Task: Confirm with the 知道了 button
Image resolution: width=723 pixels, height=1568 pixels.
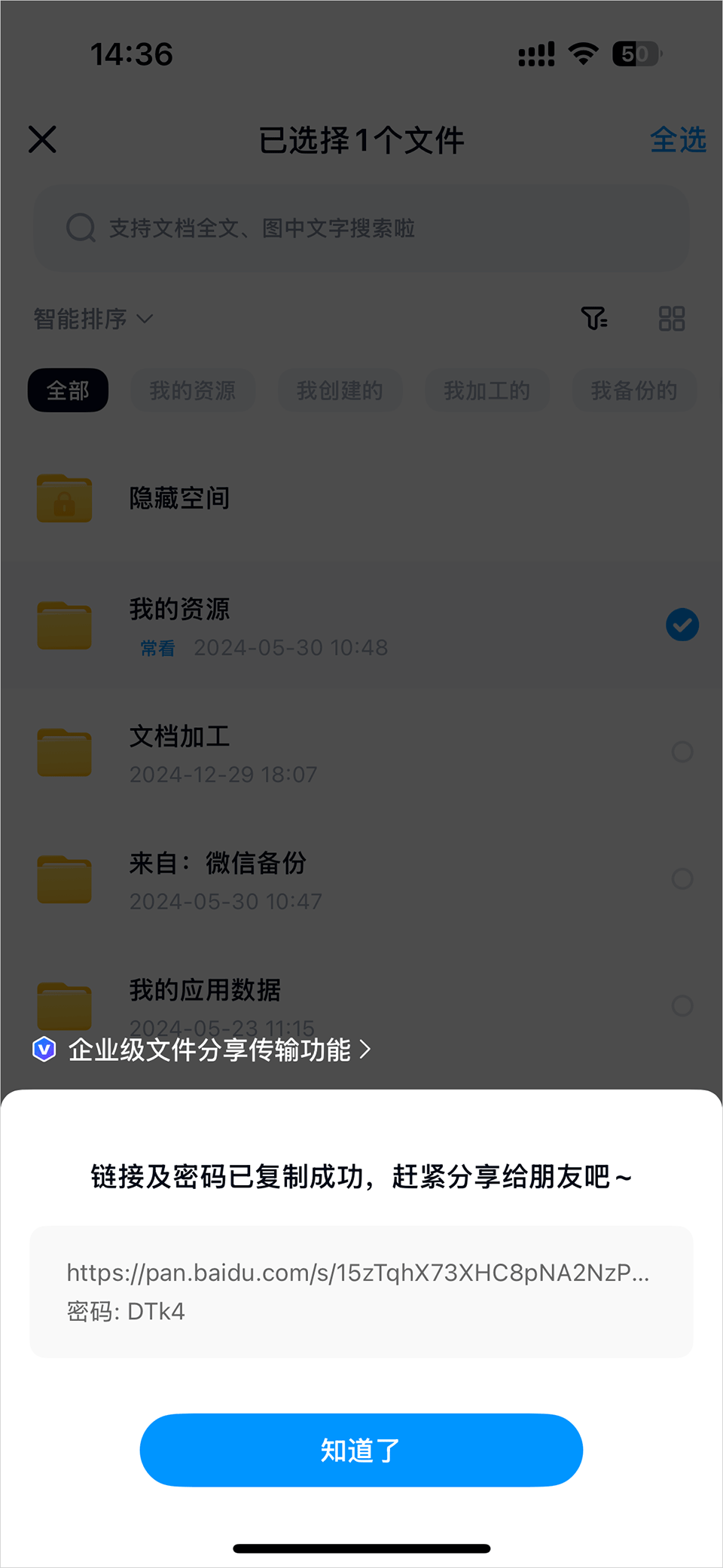Action: tap(361, 1450)
